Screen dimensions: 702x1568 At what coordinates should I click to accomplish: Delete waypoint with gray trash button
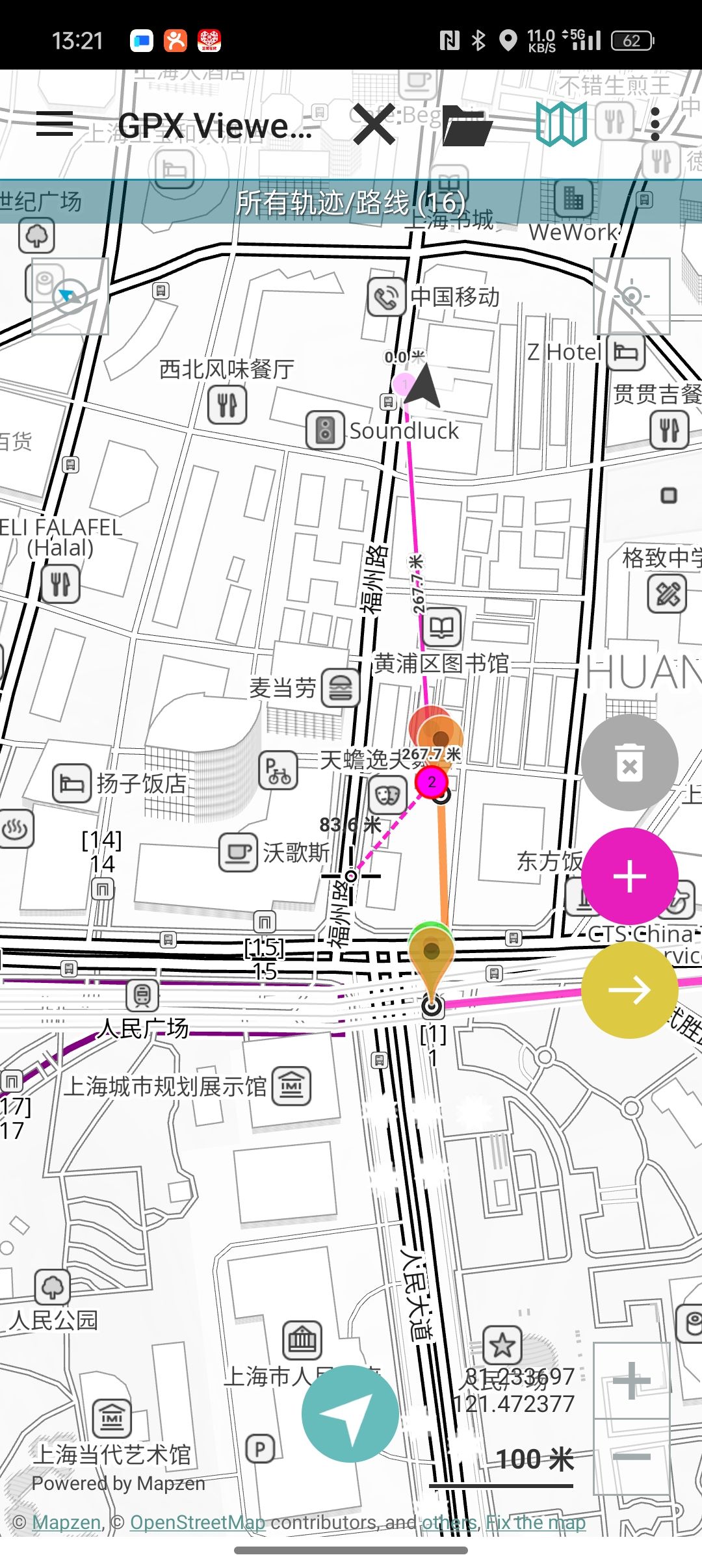tap(629, 763)
